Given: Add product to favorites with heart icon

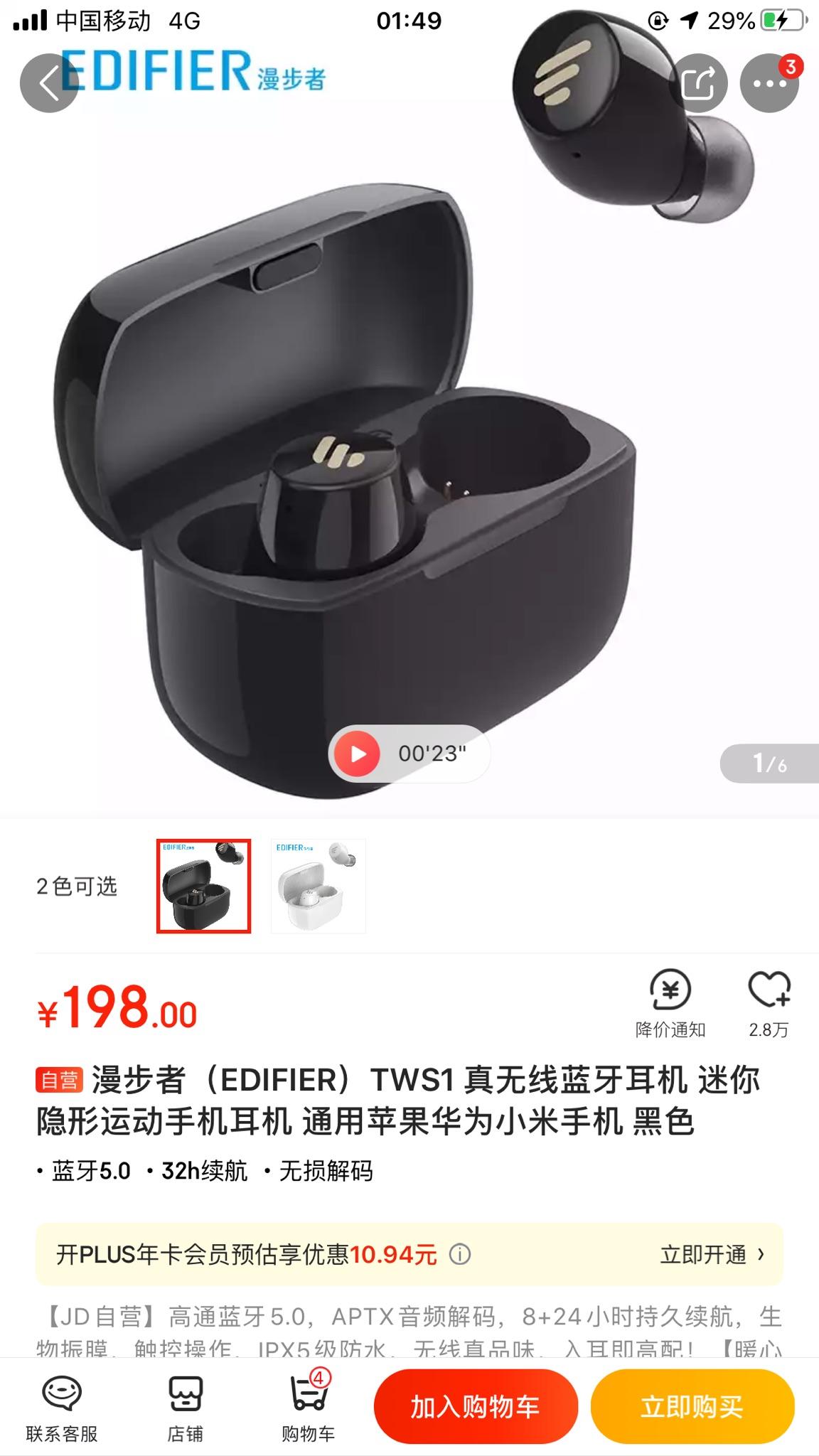Looking at the screenshot, I should click(x=769, y=1002).
